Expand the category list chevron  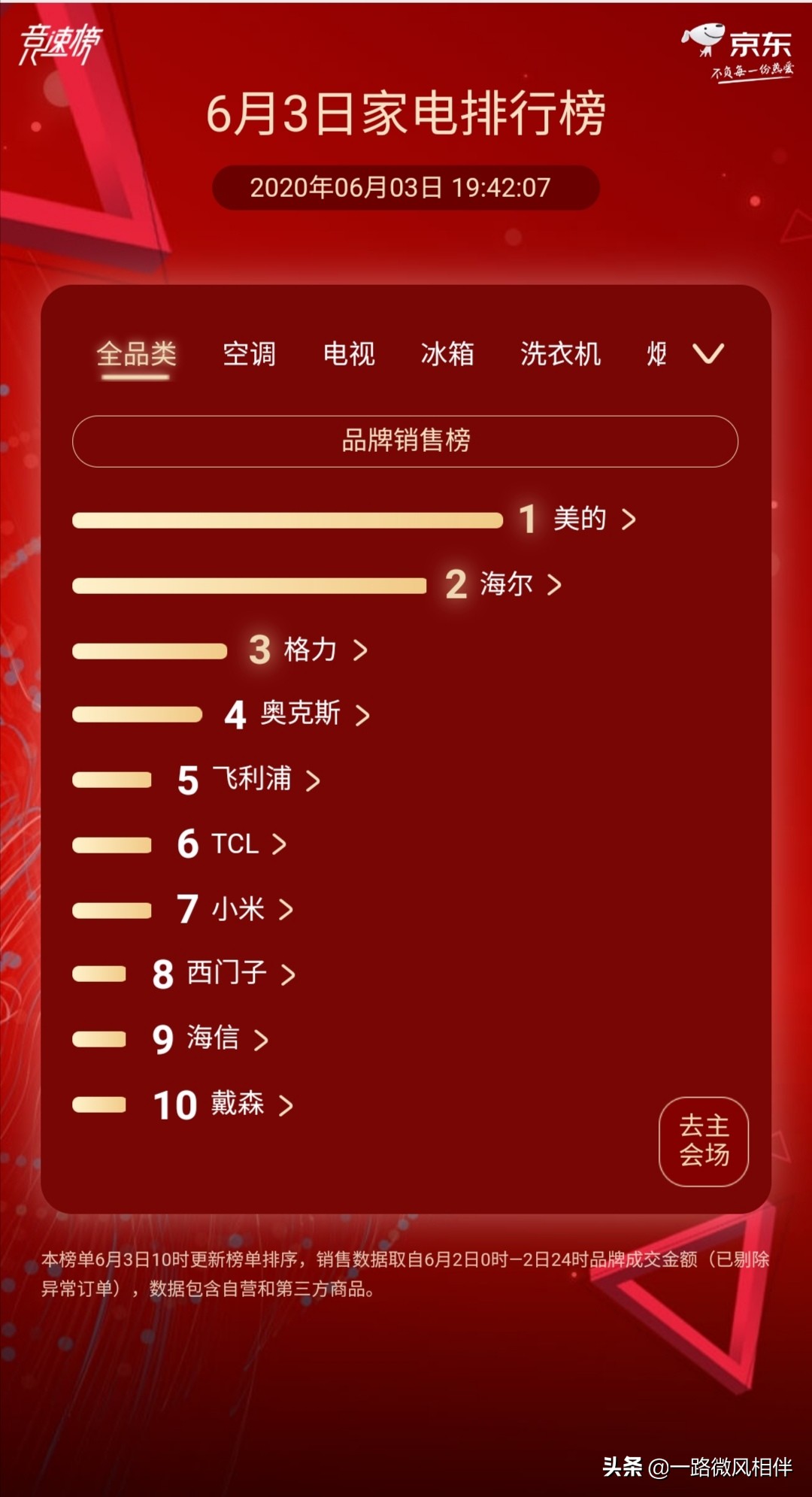pos(707,353)
